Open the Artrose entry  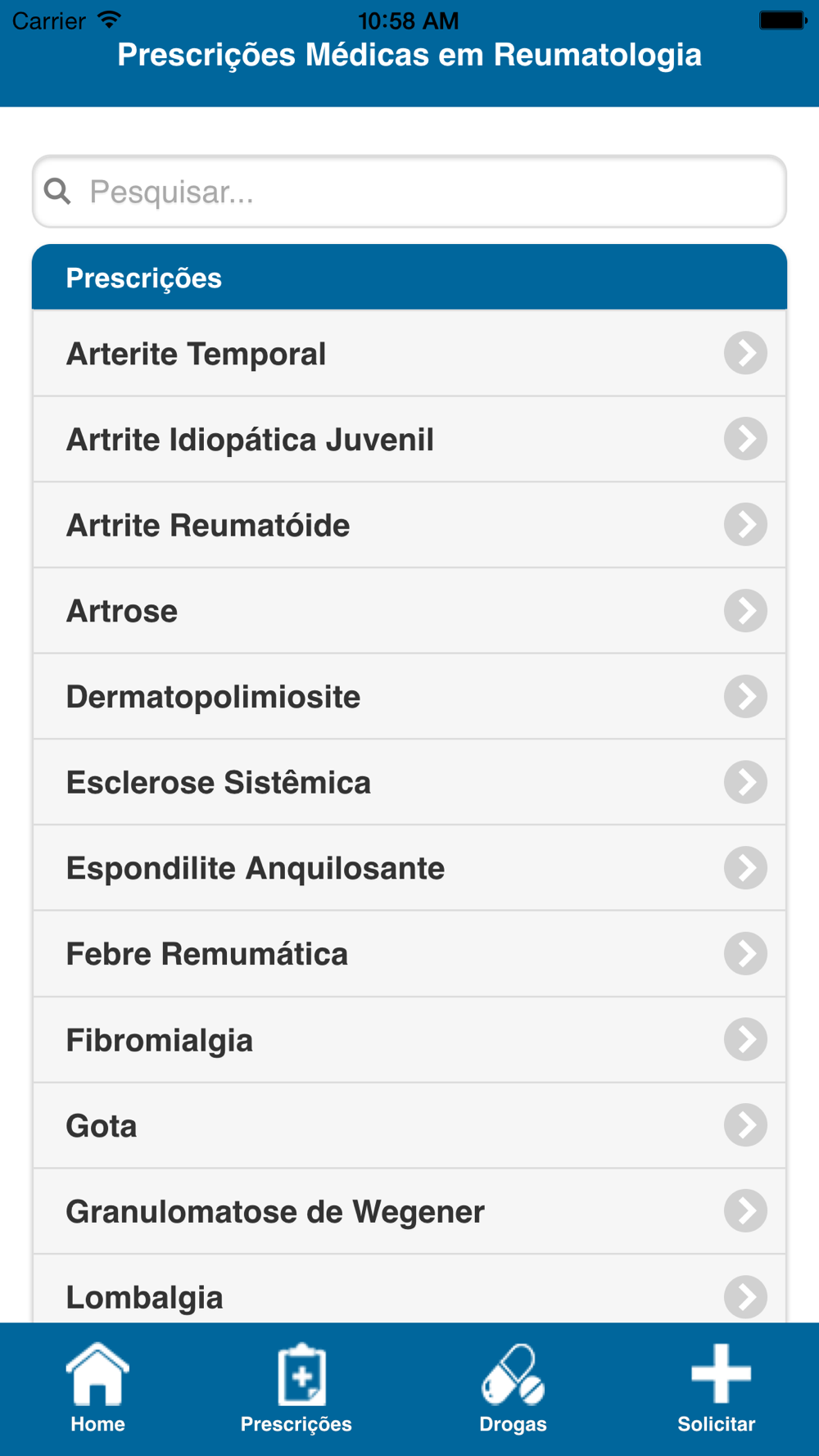pos(409,611)
